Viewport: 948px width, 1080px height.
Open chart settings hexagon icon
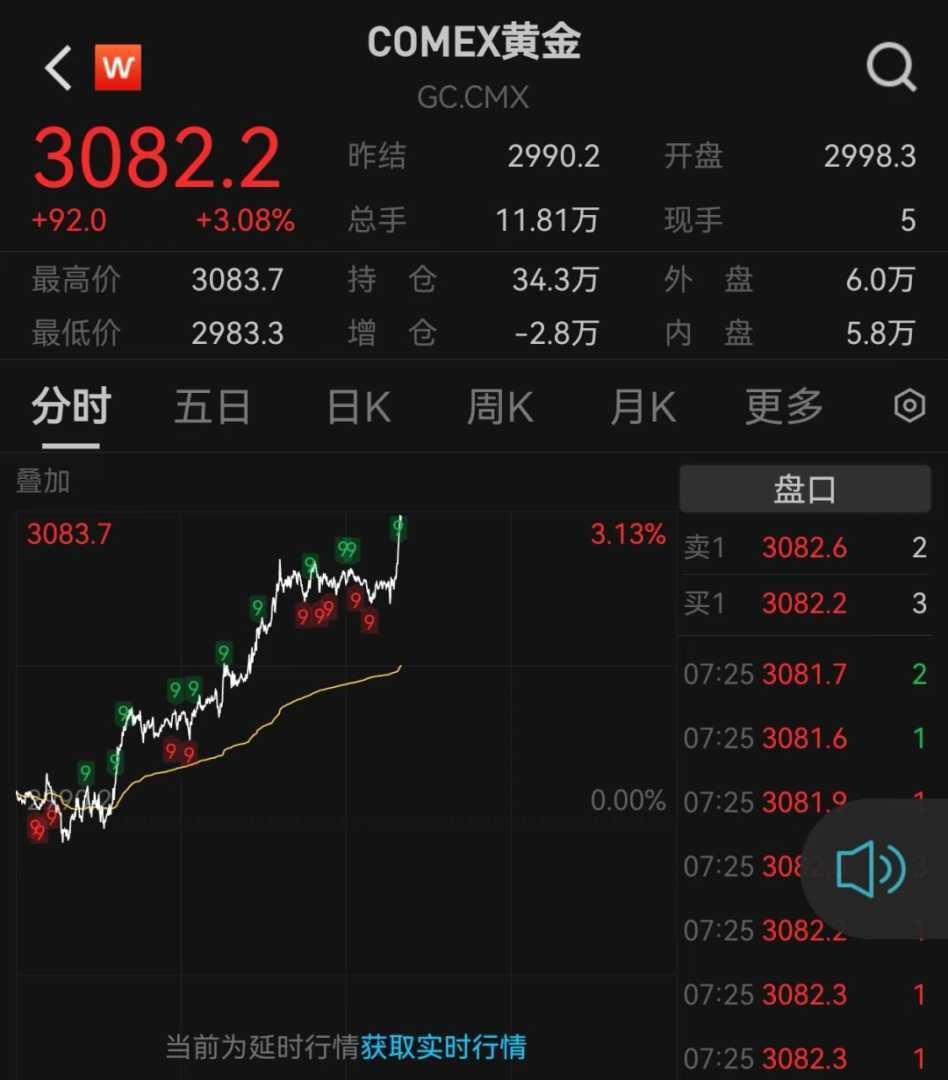(x=909, y=407)
